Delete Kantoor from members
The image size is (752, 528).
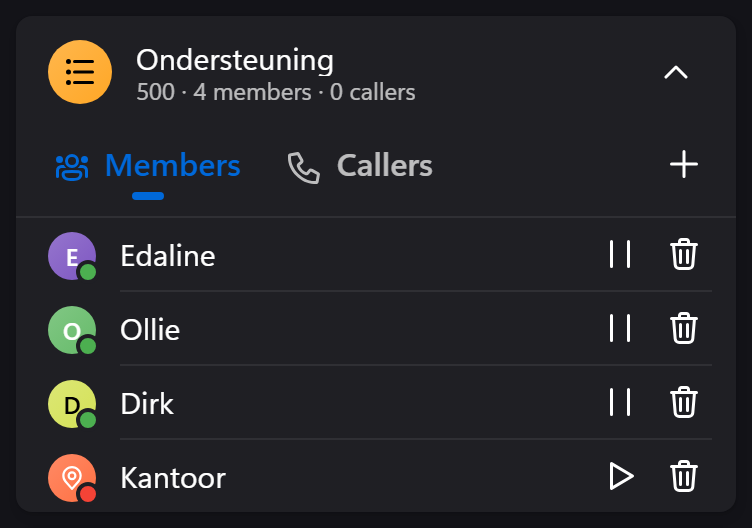tap(684, 477)
